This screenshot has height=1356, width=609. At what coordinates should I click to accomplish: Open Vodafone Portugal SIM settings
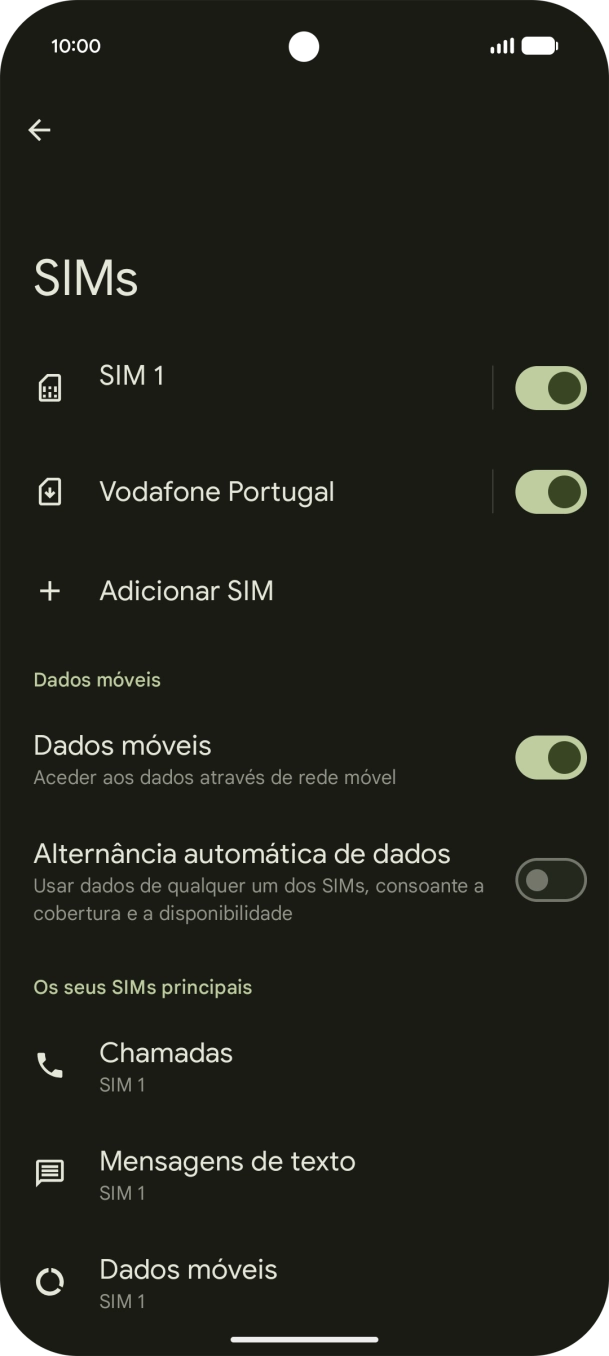coord(250,492)
